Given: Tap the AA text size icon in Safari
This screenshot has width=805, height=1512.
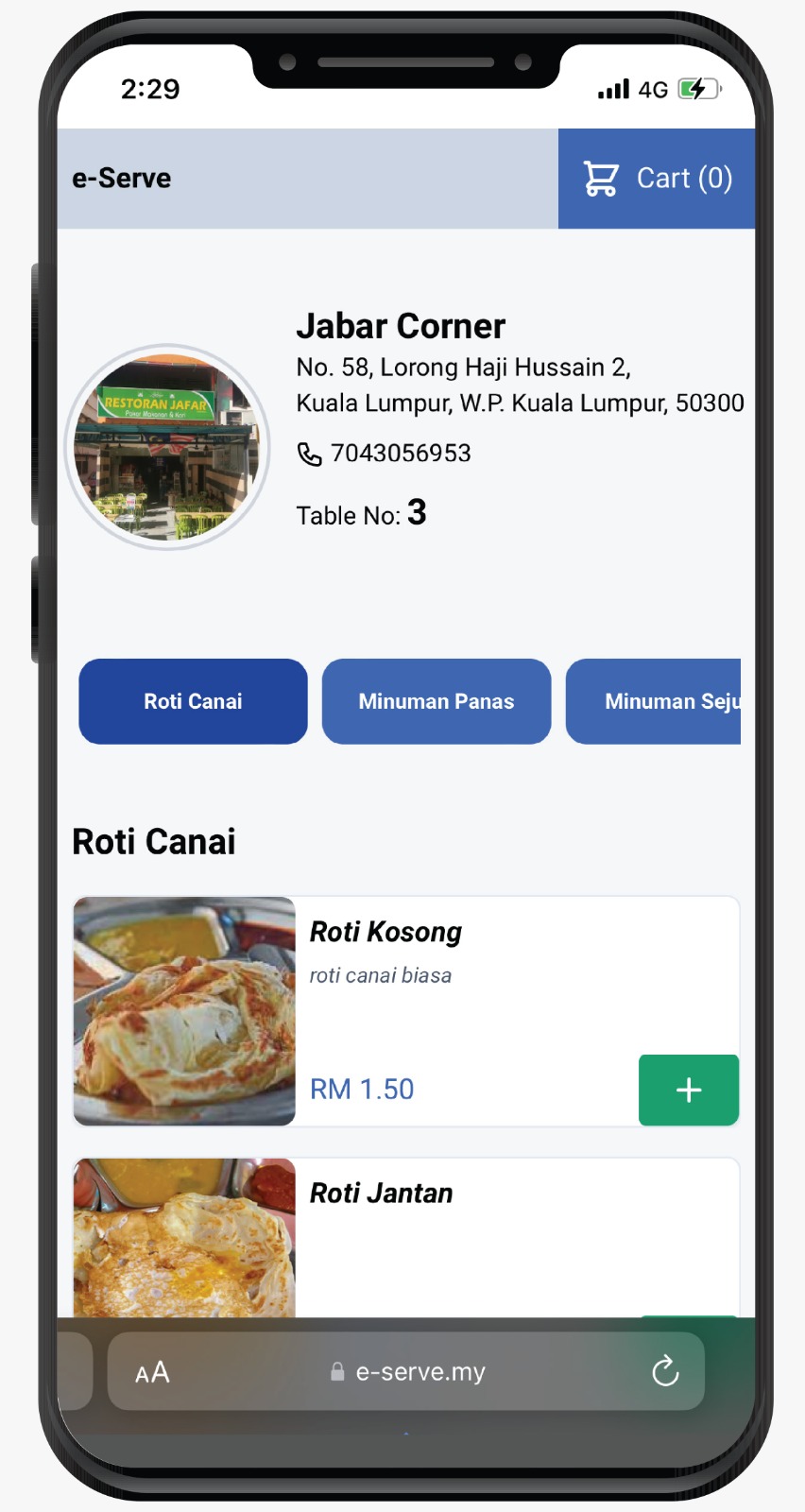Looking at the screenshot, I should pos(154,1370).
